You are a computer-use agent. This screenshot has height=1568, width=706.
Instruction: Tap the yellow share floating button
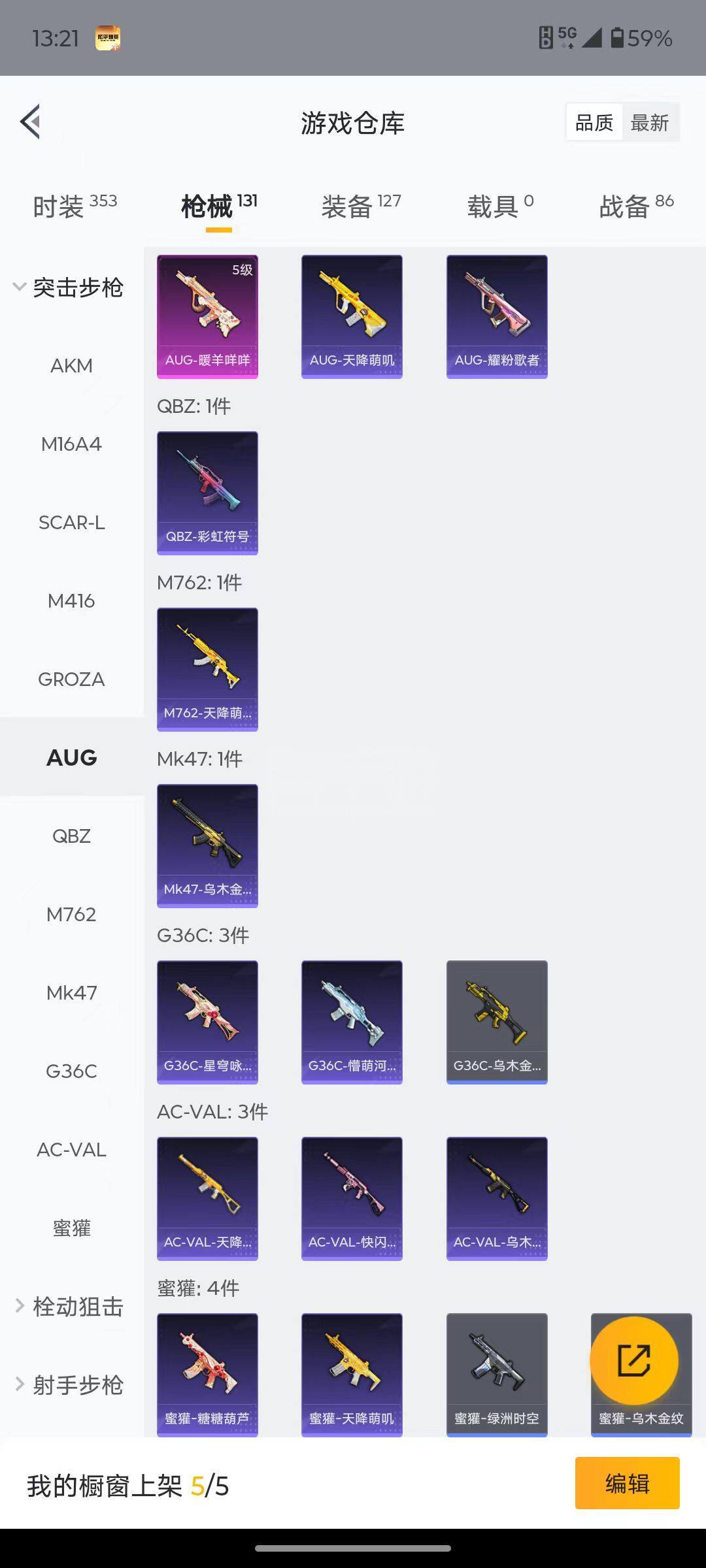click(x=633, y=1360)
